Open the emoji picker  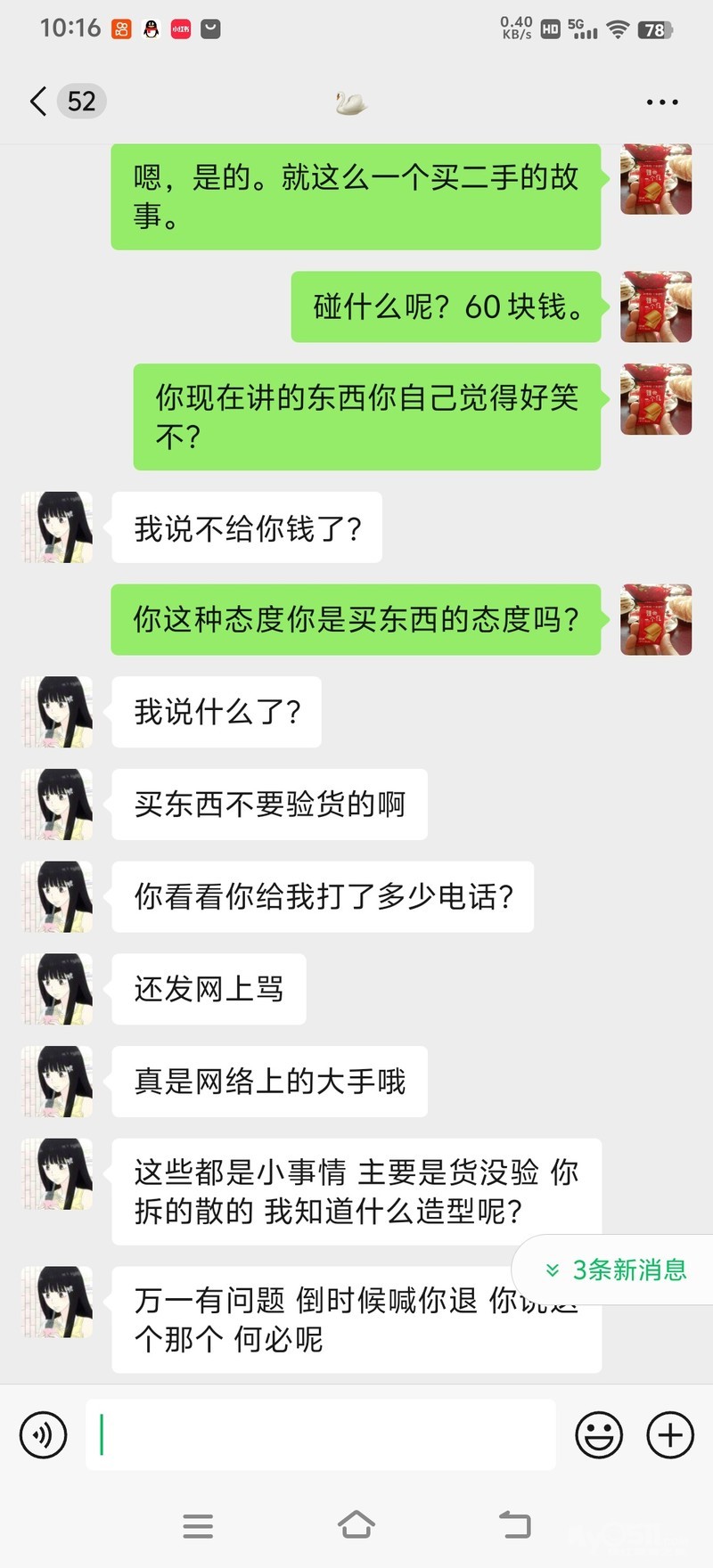pos(599,1434)
